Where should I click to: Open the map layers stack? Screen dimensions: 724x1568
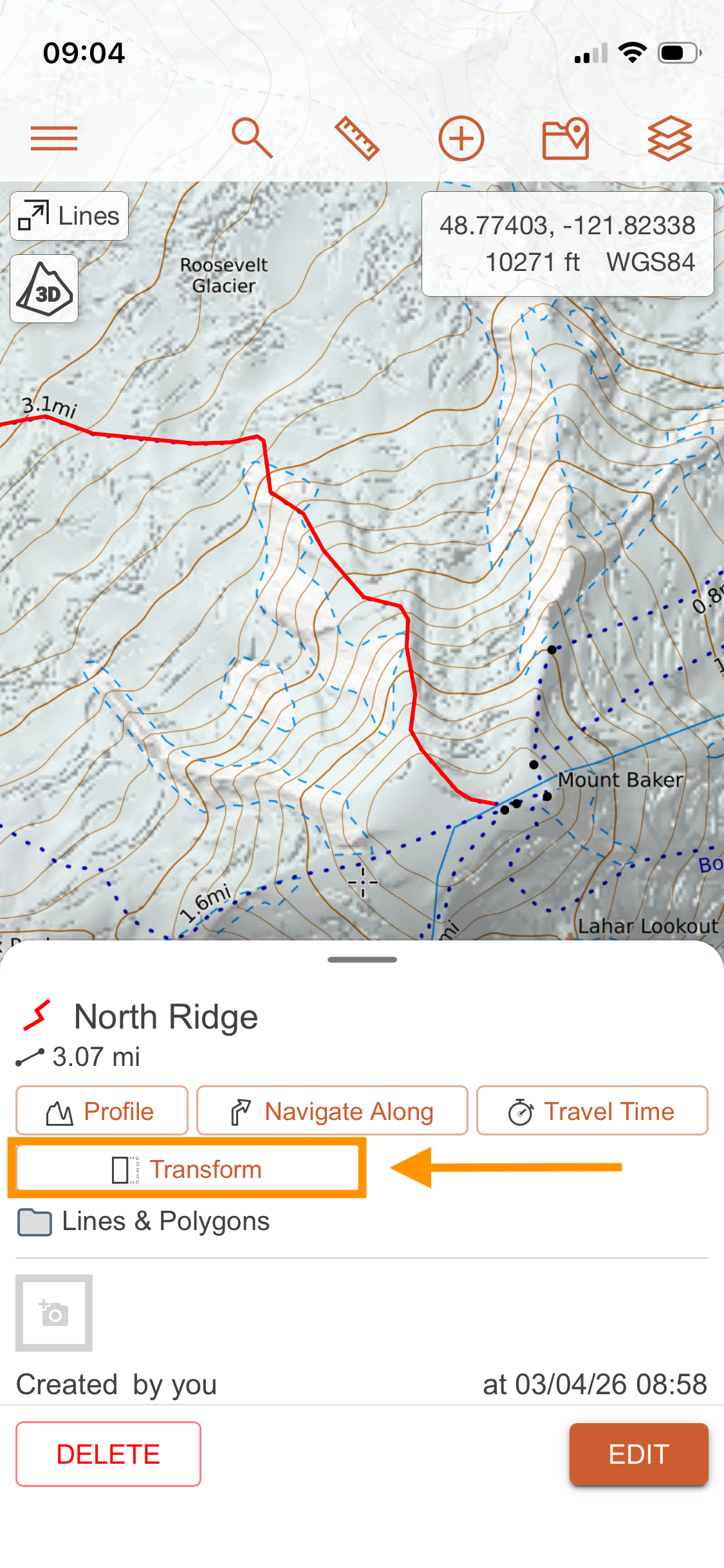(x=669, y=138)
